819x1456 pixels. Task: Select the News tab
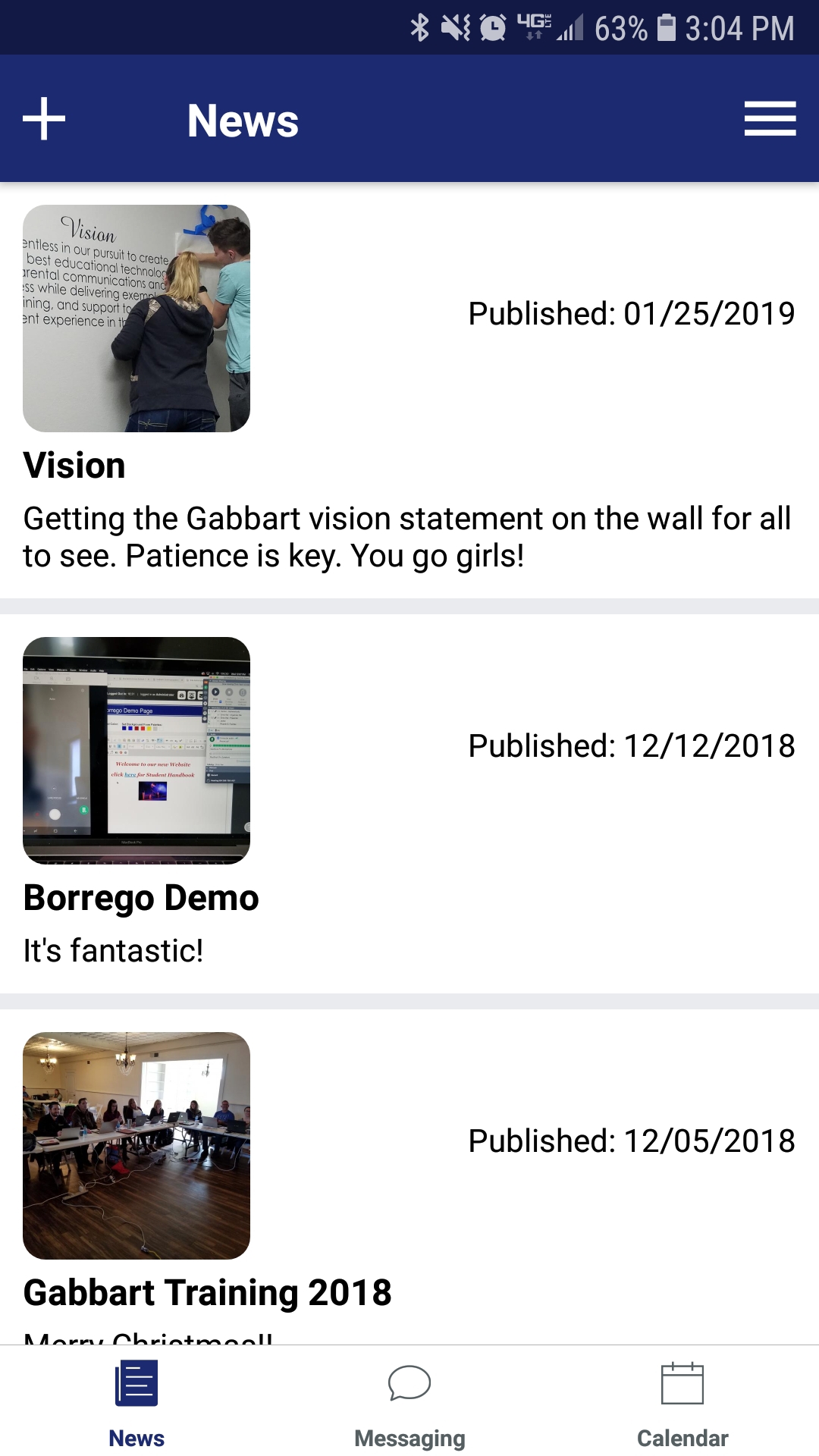point(136,1403)
